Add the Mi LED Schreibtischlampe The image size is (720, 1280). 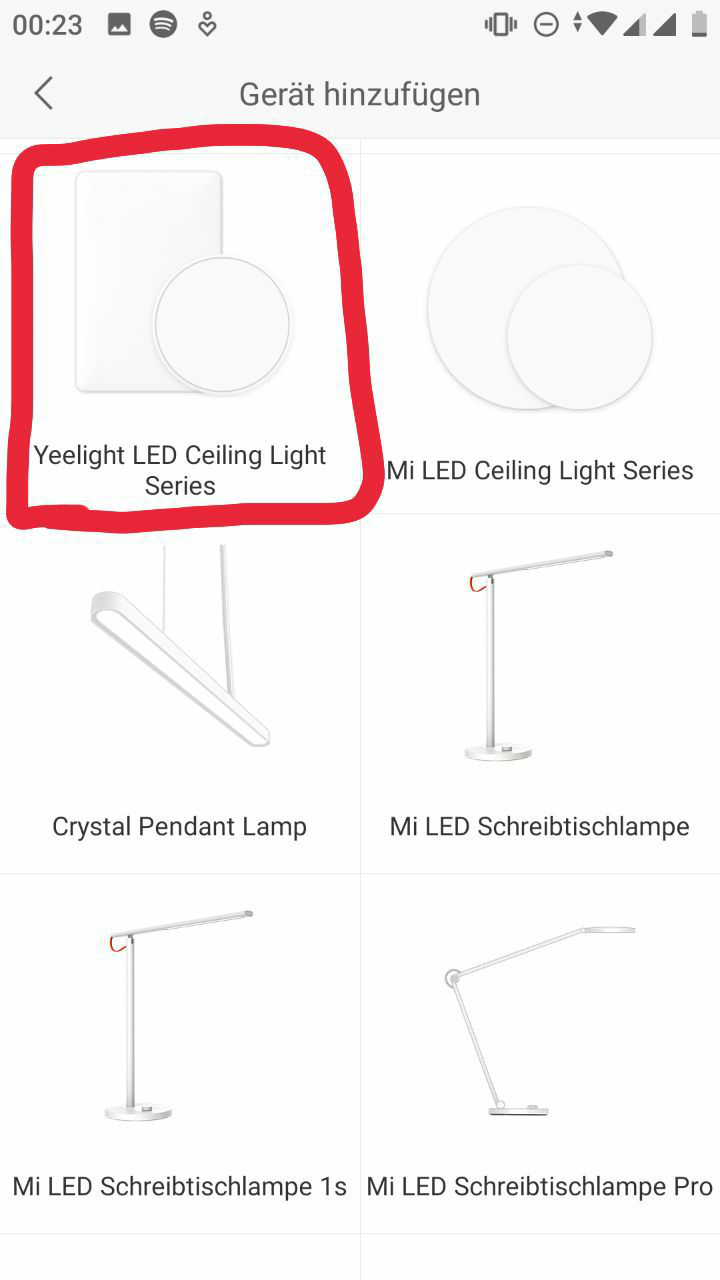(x=540, y=693)
